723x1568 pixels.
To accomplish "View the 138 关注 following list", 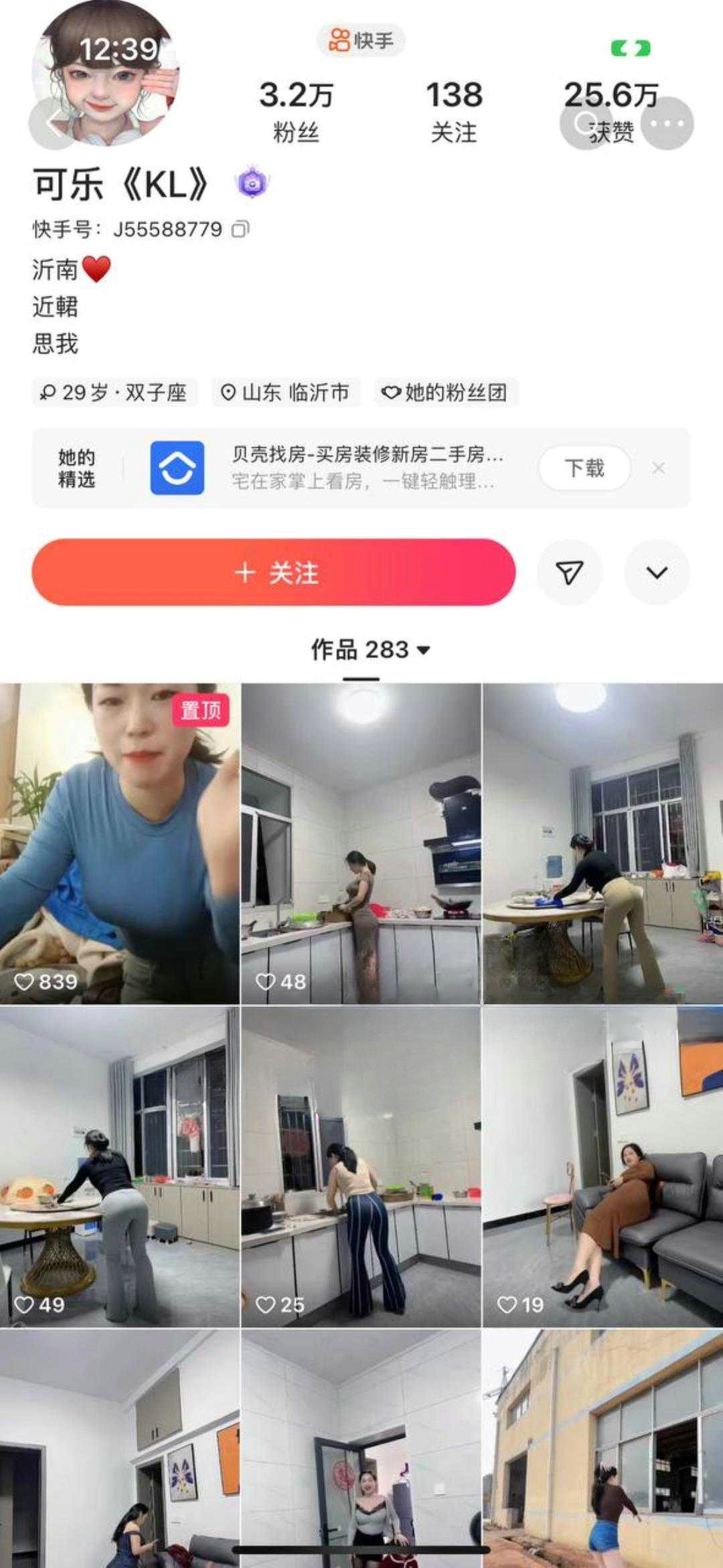I will click(x=454, y=111).
